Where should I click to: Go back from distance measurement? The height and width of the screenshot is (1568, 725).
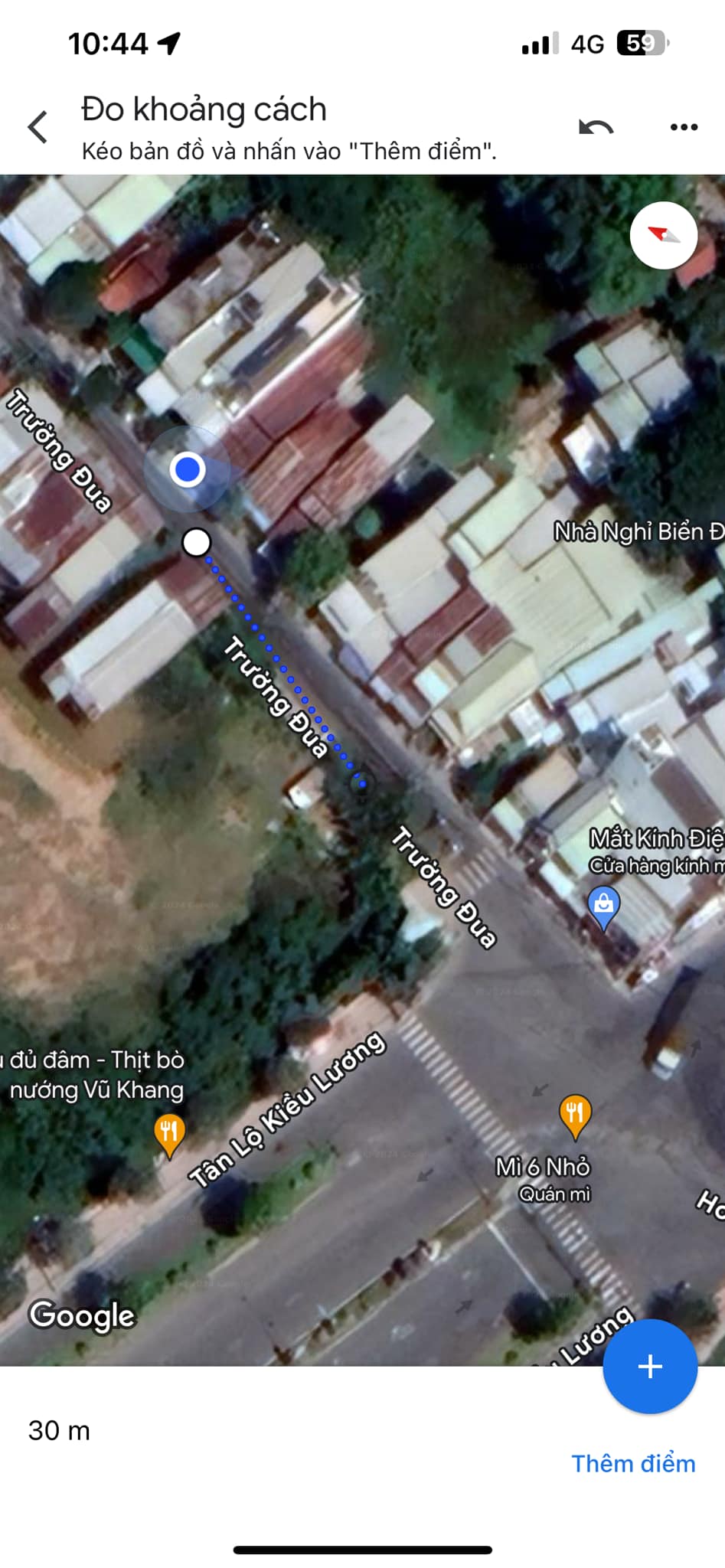click(38, 127)
